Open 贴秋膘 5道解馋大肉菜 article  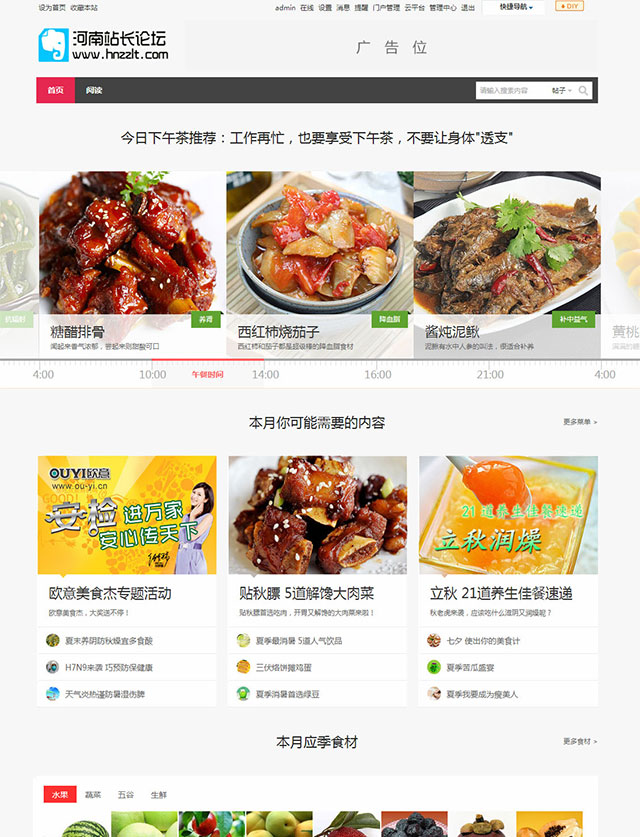(x=309, y=594)
